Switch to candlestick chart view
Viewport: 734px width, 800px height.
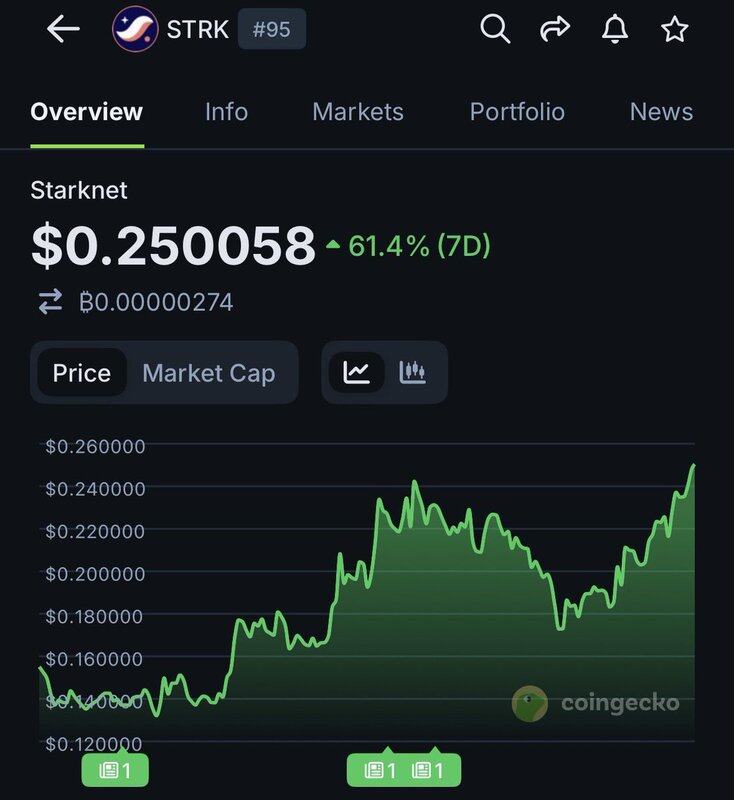412,373
